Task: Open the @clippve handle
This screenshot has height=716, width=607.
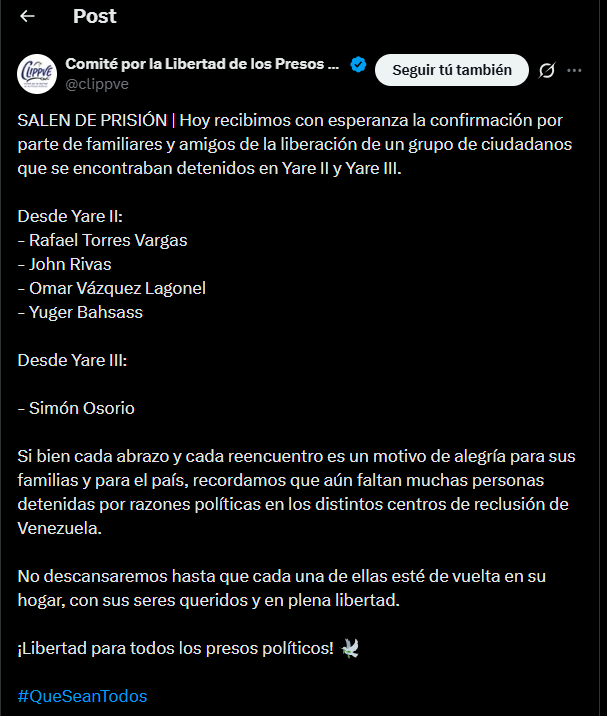Action: tap(97, 84)
